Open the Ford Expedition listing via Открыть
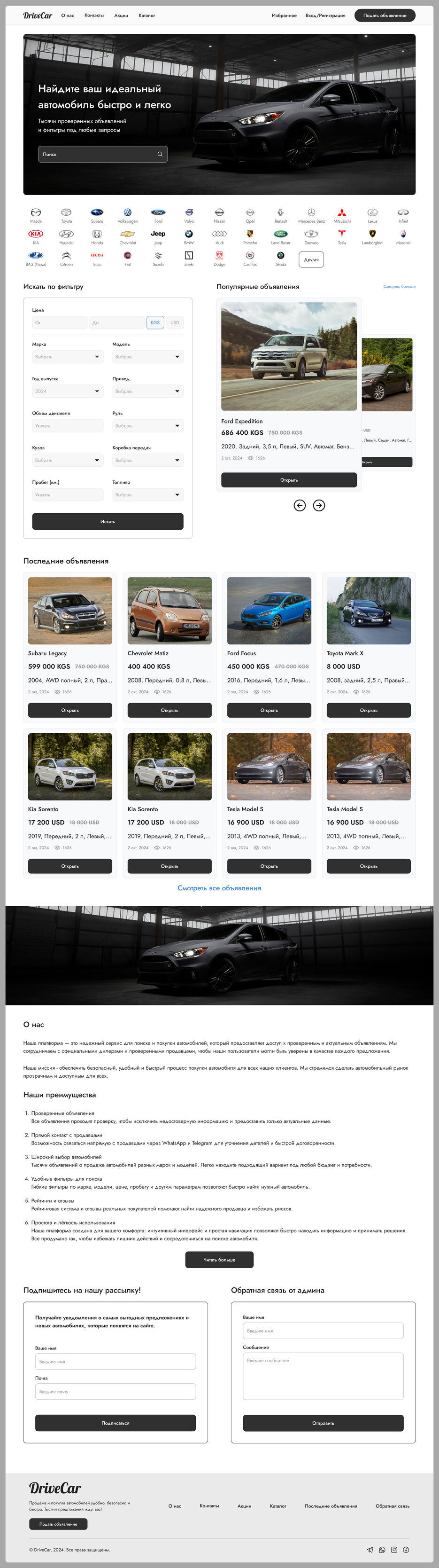The image size is (439, 1568). 289,479
